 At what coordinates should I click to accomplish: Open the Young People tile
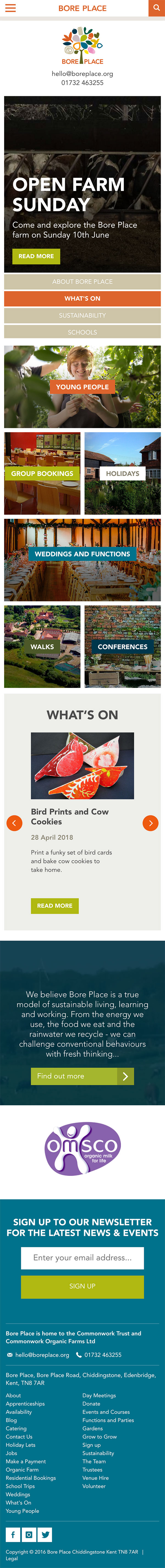pos(82,387)
